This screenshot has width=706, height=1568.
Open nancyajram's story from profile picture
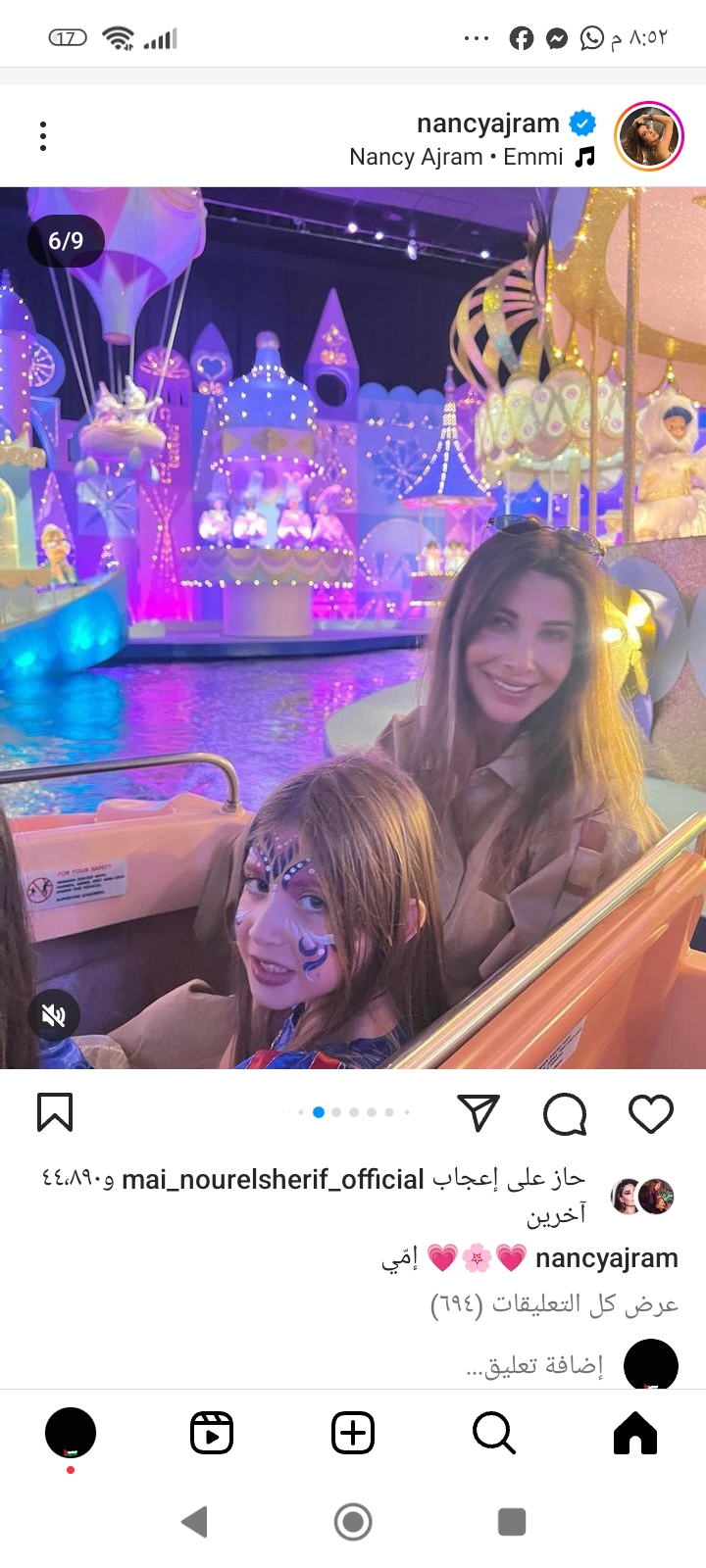tap(648, 136)
